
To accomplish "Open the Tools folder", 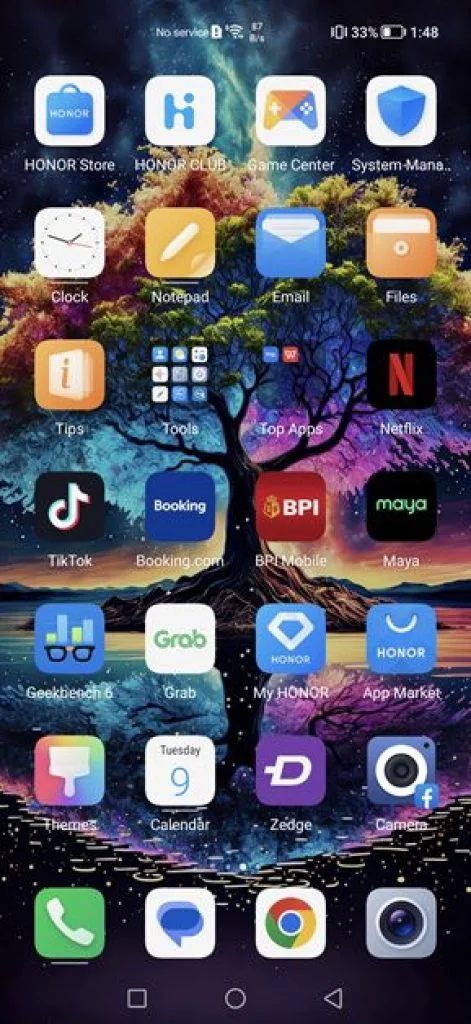I will point(180,375).
